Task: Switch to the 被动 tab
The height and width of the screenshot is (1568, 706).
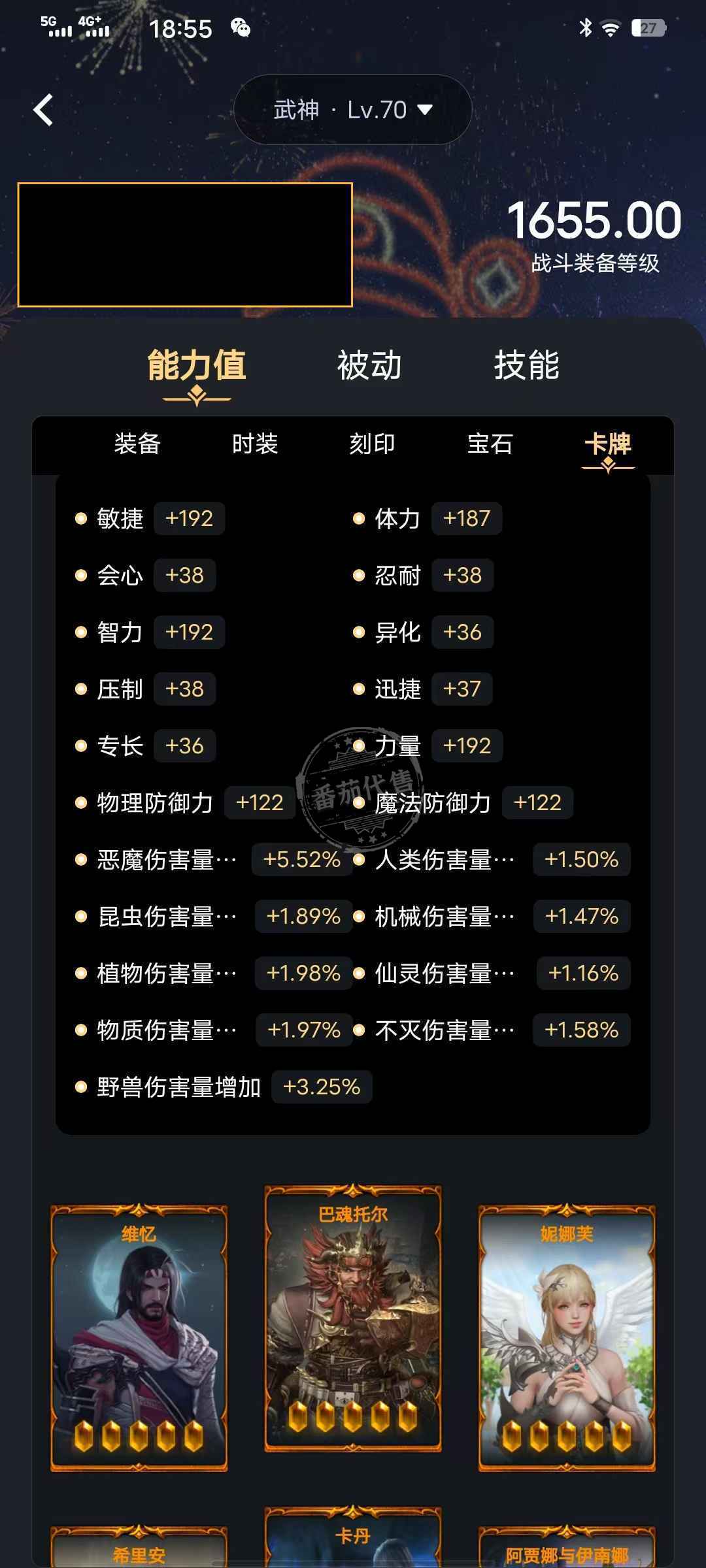Action: [x=369, y=366]
